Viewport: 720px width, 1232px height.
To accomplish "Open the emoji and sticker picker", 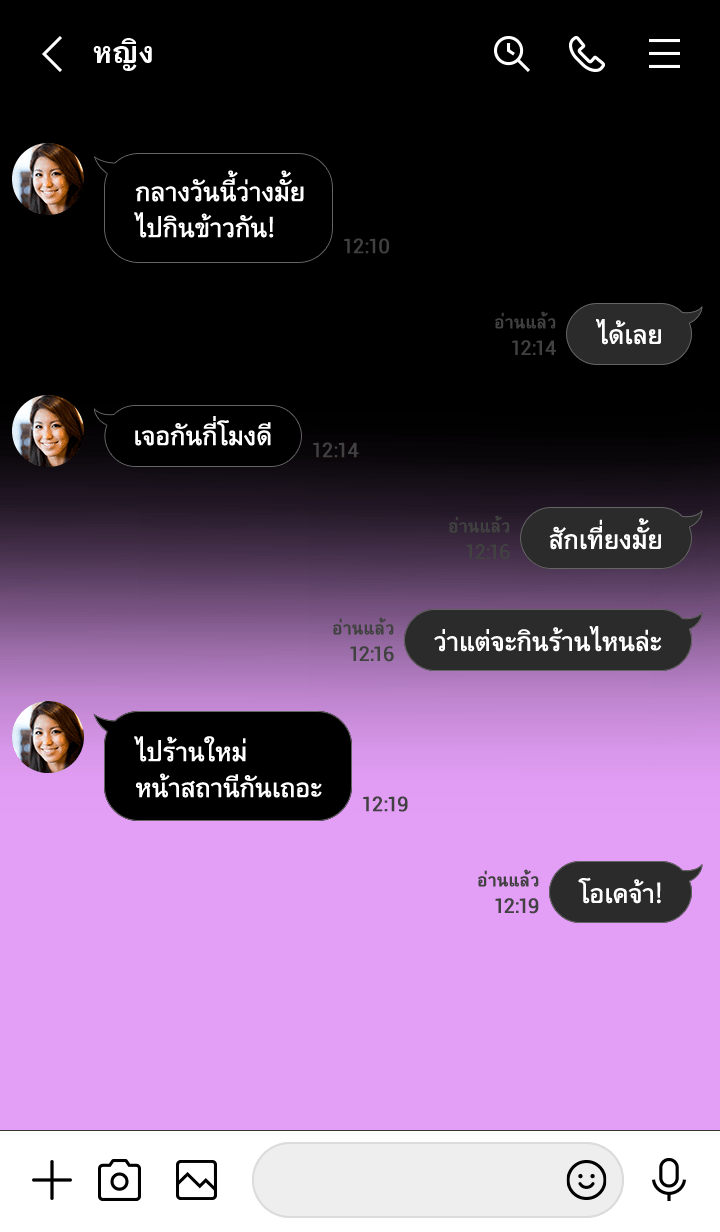I will pyautogui.click(x=586, y=1181).
